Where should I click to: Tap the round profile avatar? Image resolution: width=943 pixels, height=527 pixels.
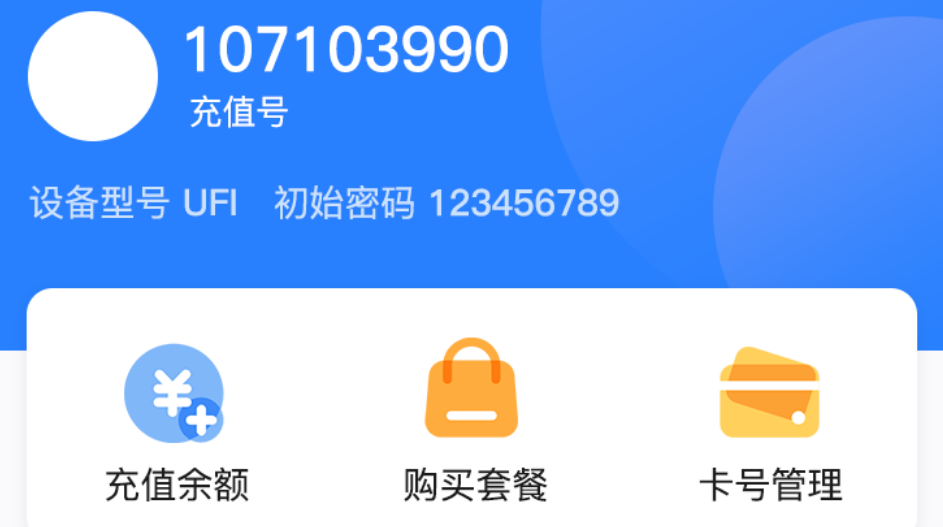[x=93, y=77]
